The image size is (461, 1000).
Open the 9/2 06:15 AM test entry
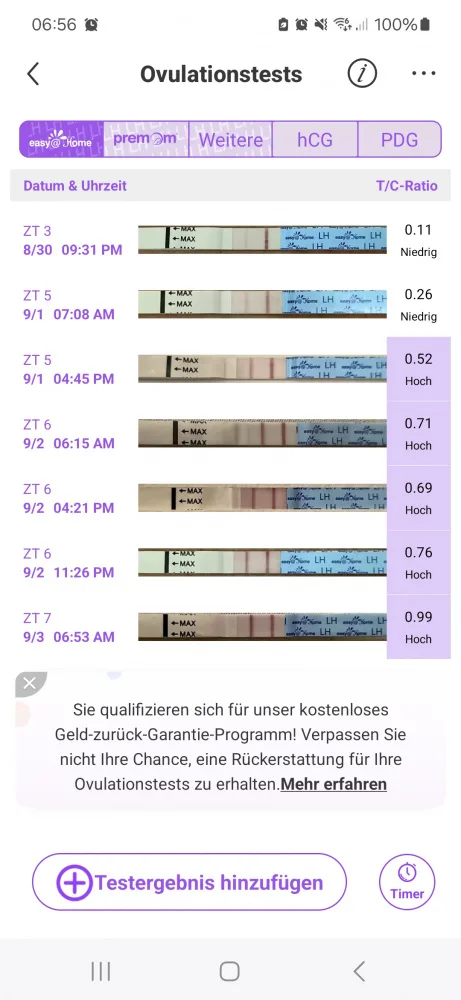pyautogui.click(x=230, y=433)
